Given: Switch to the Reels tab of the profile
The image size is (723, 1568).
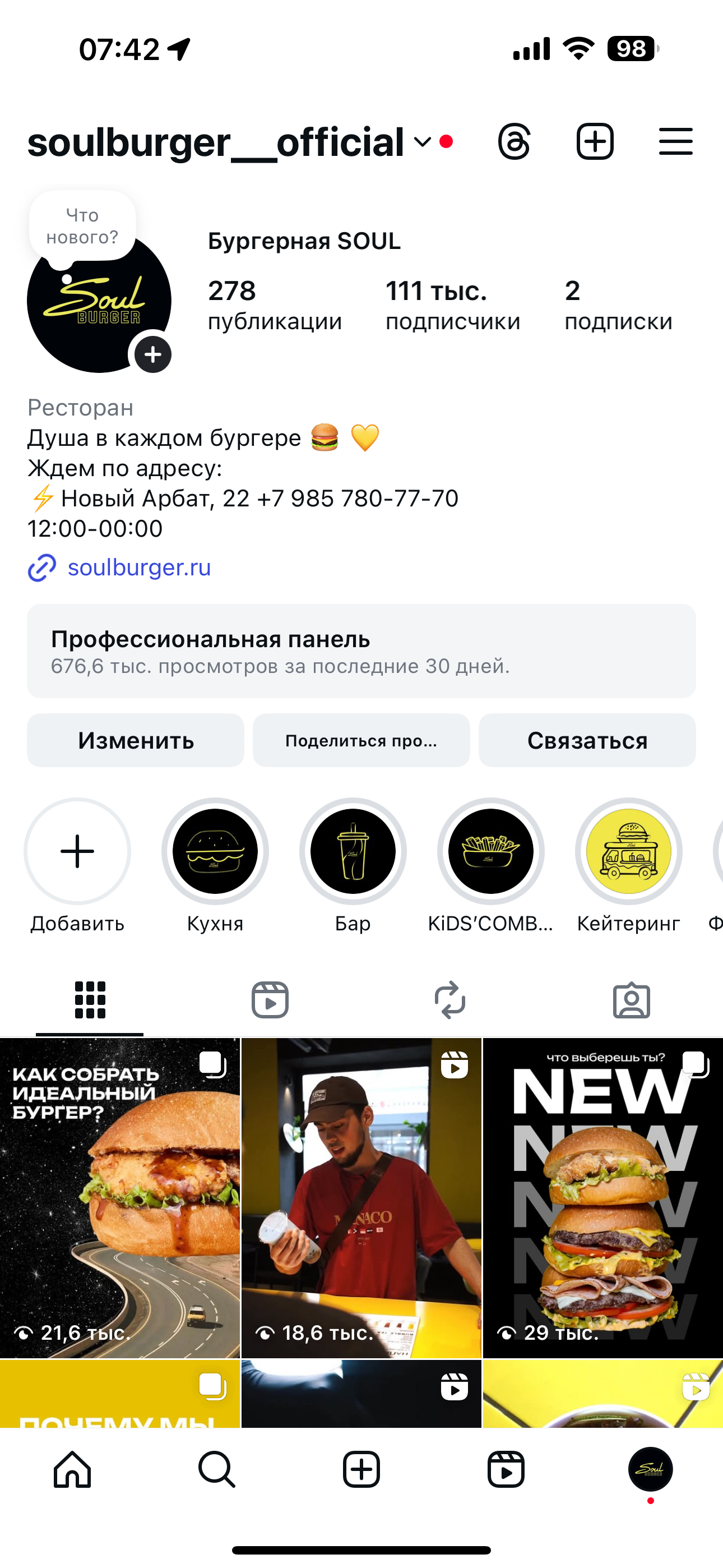Looking at the screenshot, I should coord(270,999).
